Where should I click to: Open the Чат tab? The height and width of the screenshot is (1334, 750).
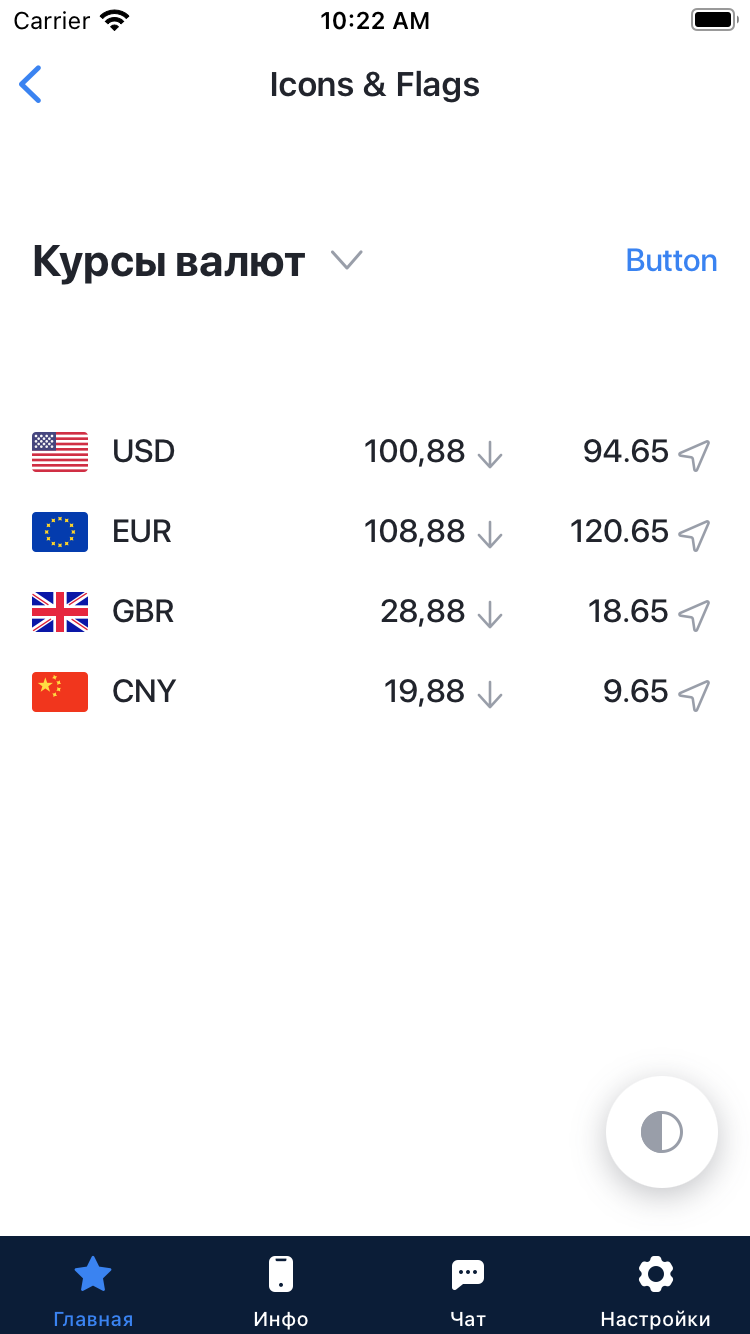click(468, 1290)
